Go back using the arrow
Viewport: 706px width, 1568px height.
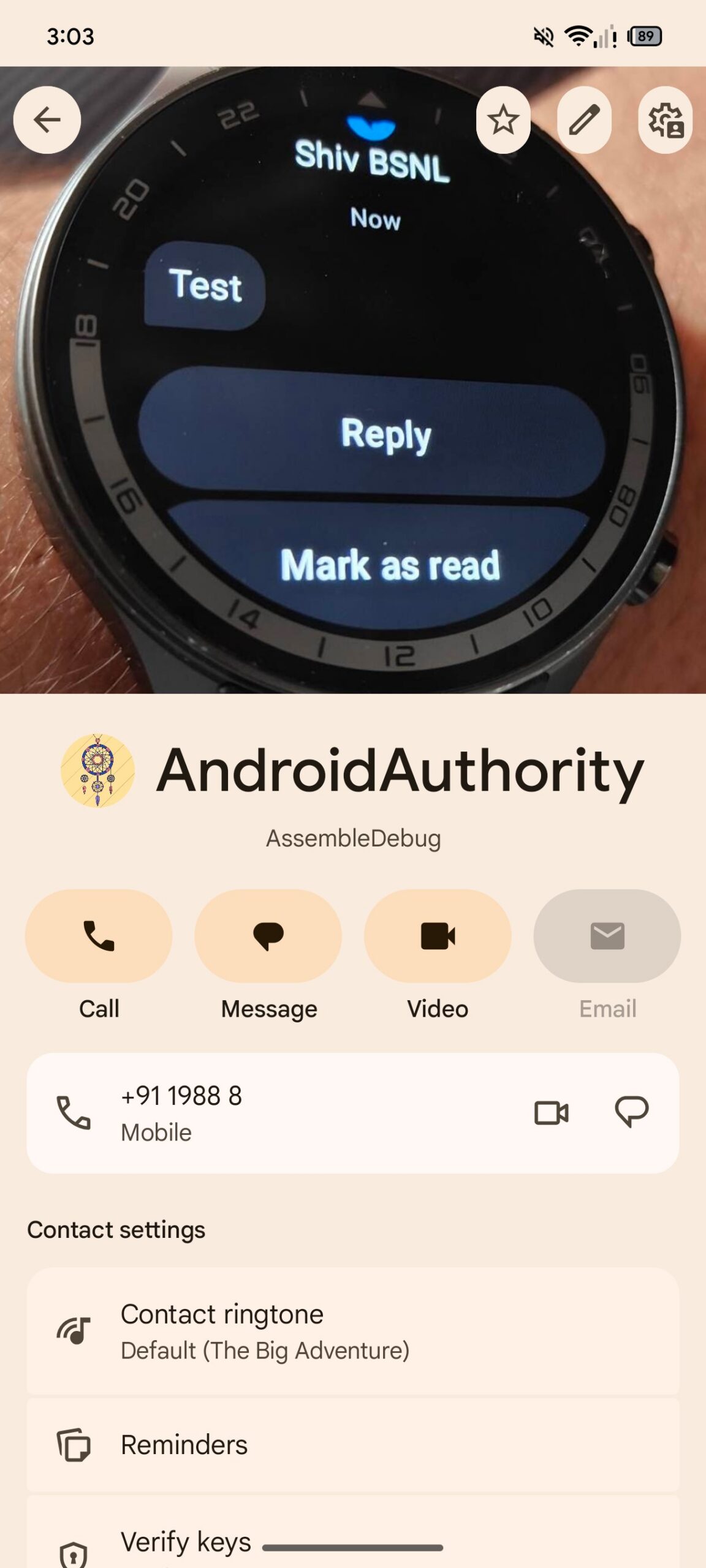click(x=47, y=119)
